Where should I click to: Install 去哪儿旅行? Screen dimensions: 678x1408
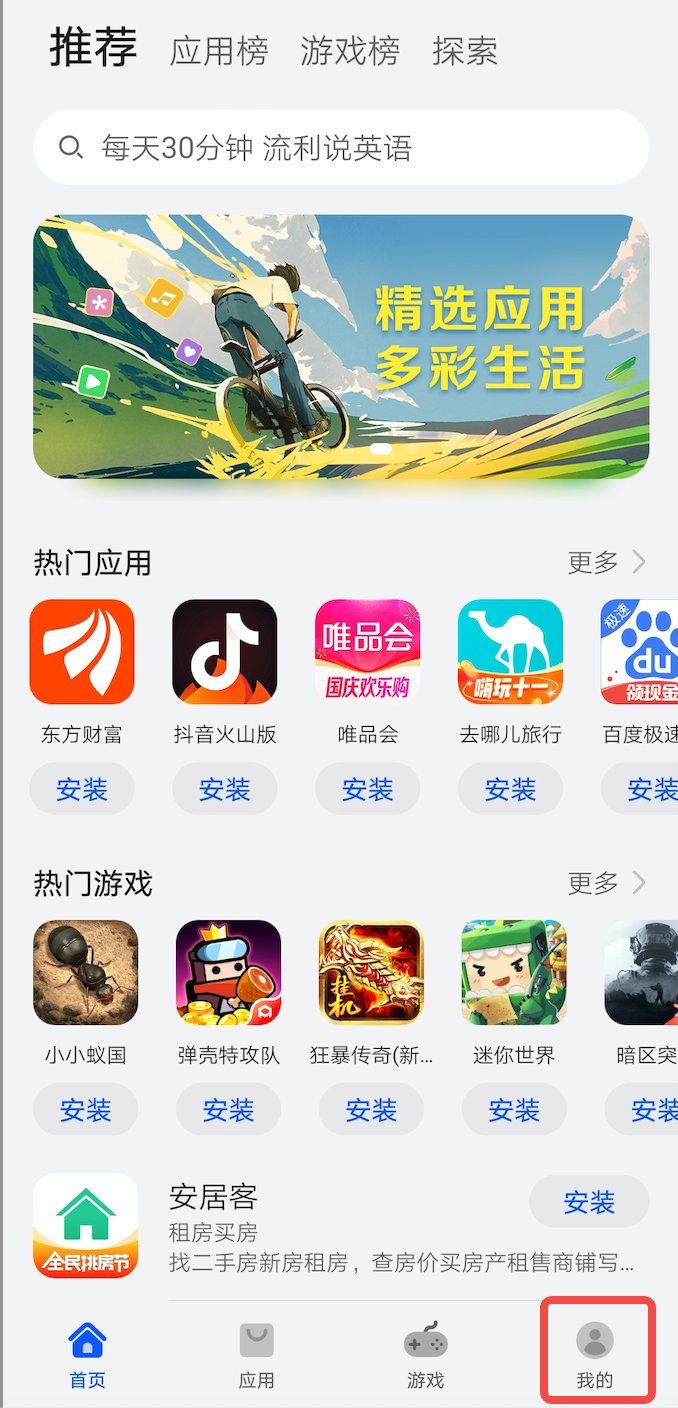coord(510,790)
